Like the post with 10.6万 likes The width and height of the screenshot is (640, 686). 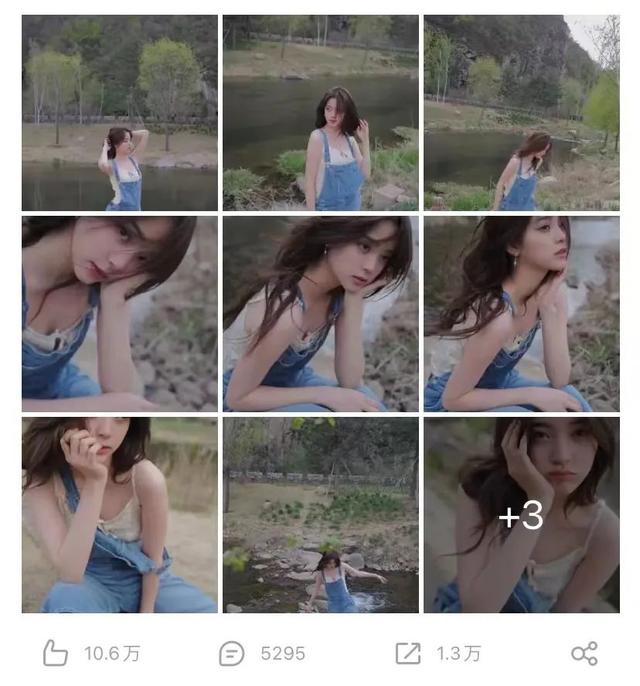coord(56,654)
